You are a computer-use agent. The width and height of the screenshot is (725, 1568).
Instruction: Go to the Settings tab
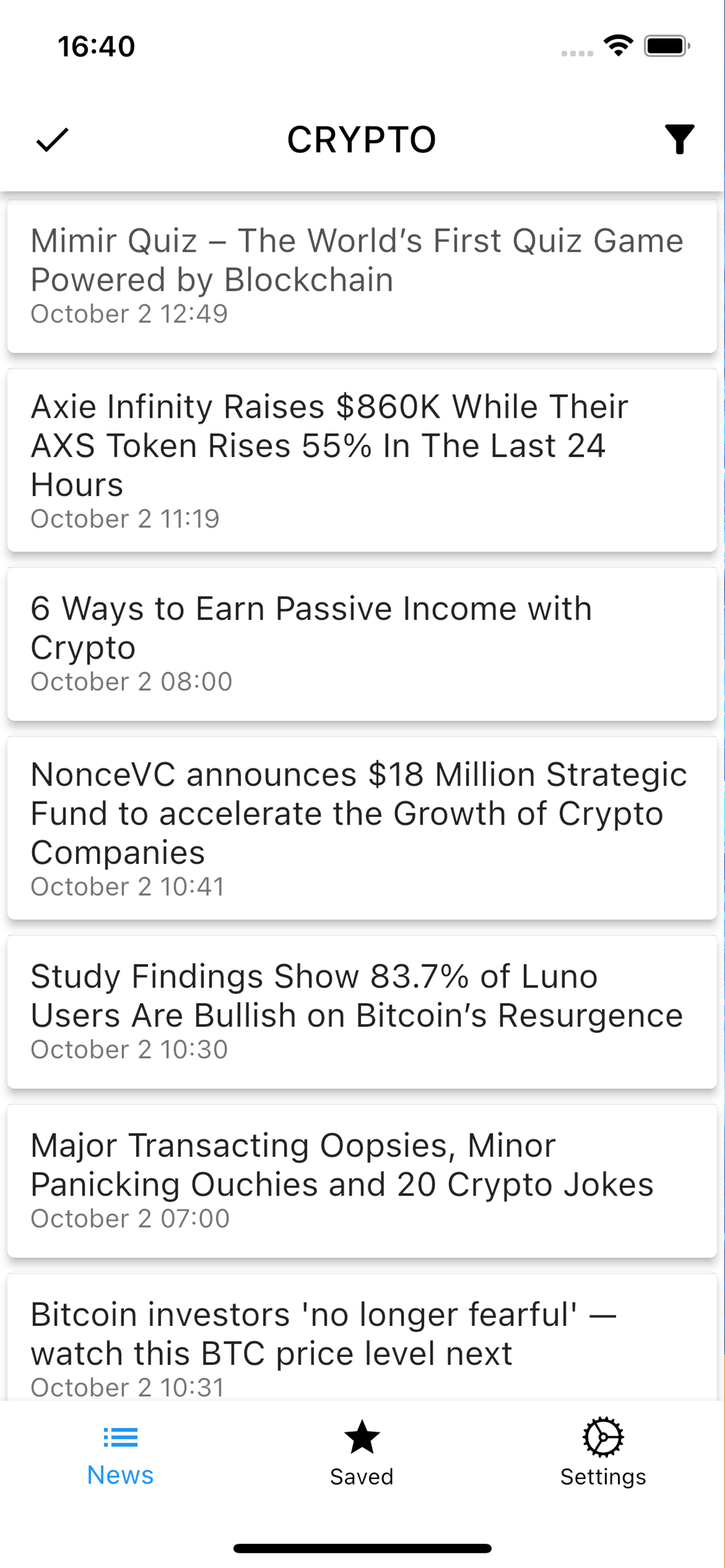coord(602,1456)
